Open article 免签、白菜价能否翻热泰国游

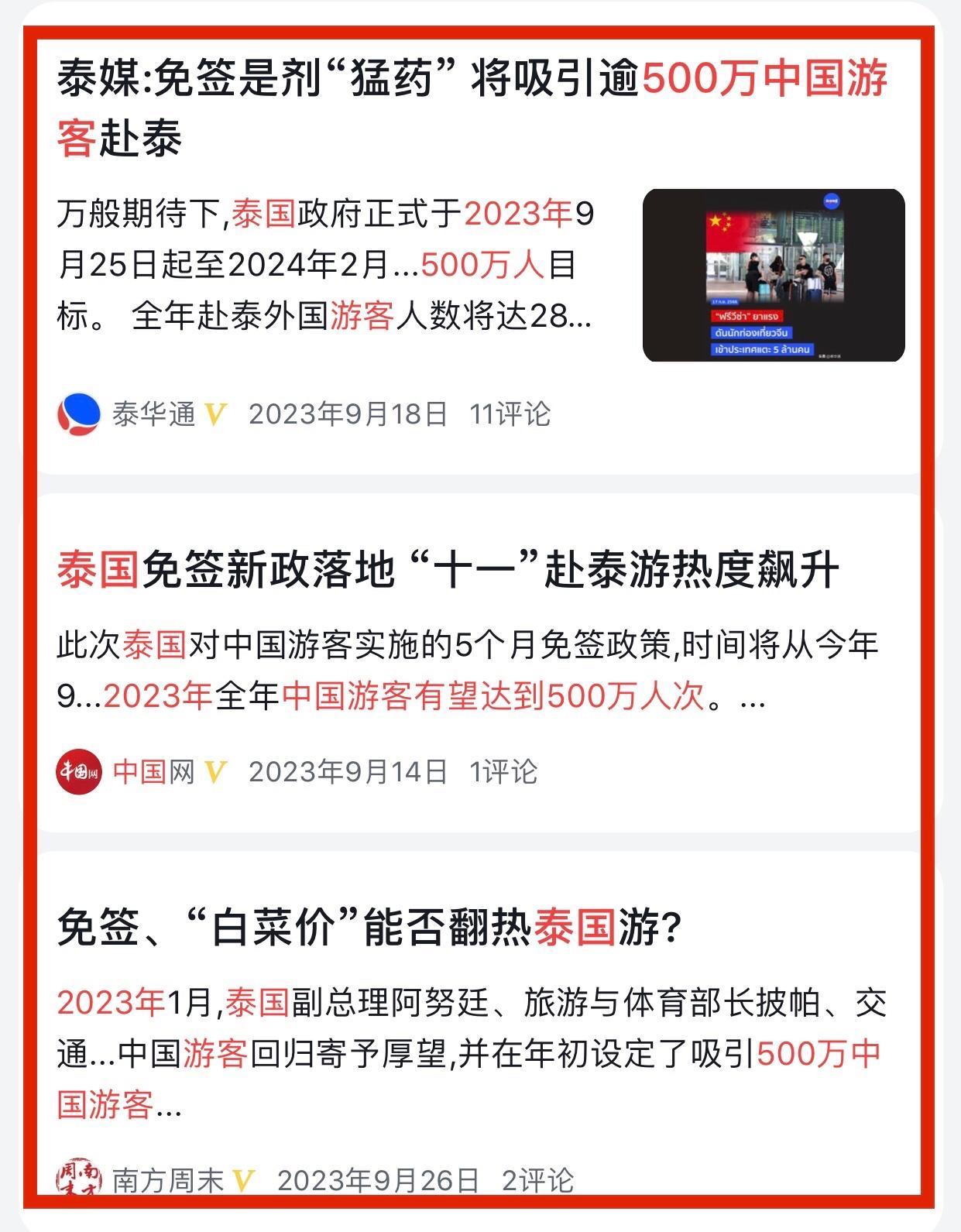[x=369, y=927]
